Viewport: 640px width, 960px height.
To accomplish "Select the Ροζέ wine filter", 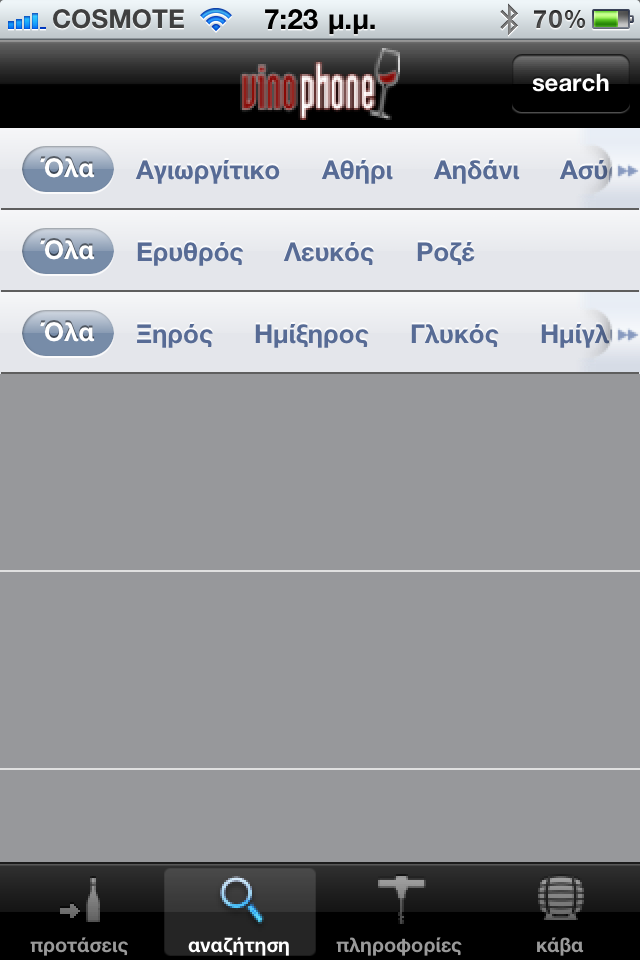I will point(445,253).
